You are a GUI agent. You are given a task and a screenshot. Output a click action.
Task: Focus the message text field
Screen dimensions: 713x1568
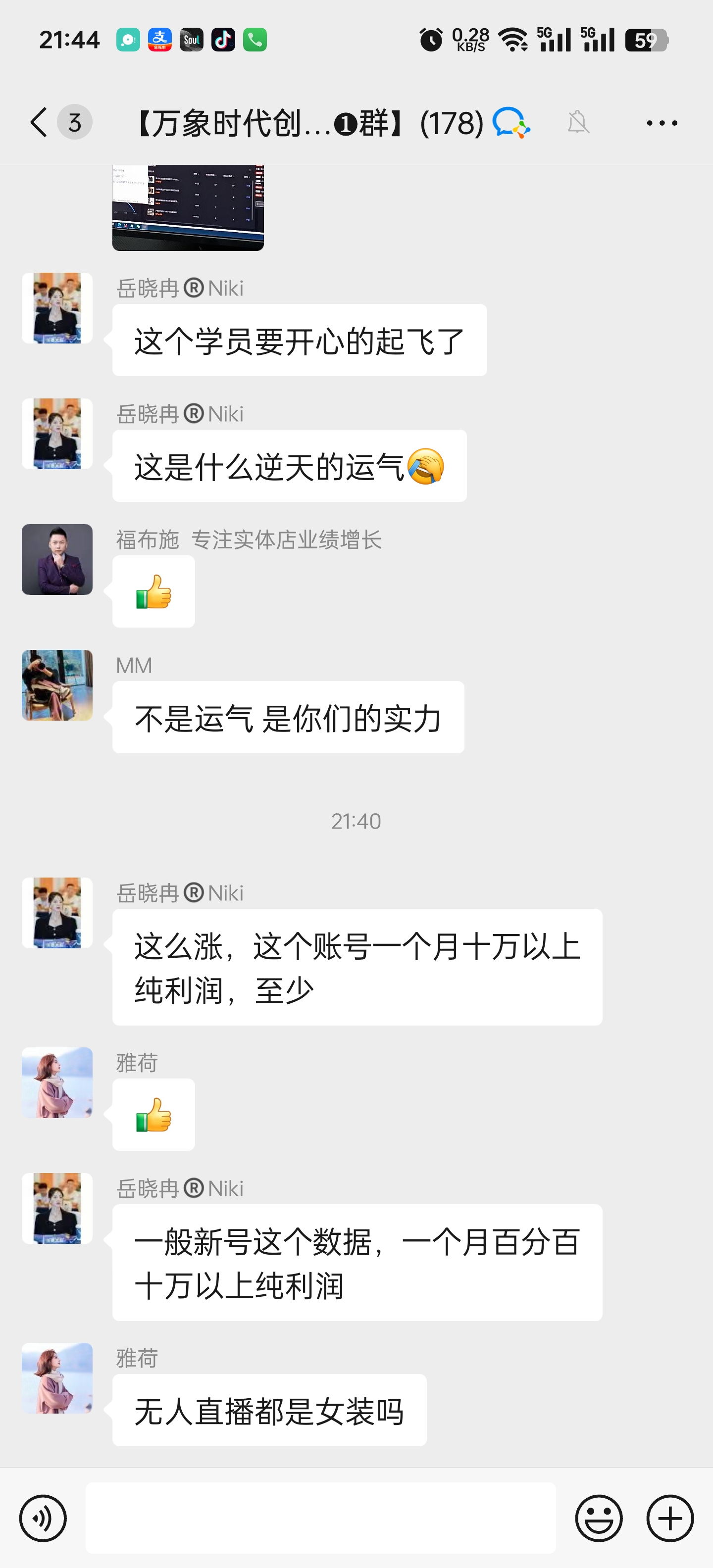[x=320, y=1518]
